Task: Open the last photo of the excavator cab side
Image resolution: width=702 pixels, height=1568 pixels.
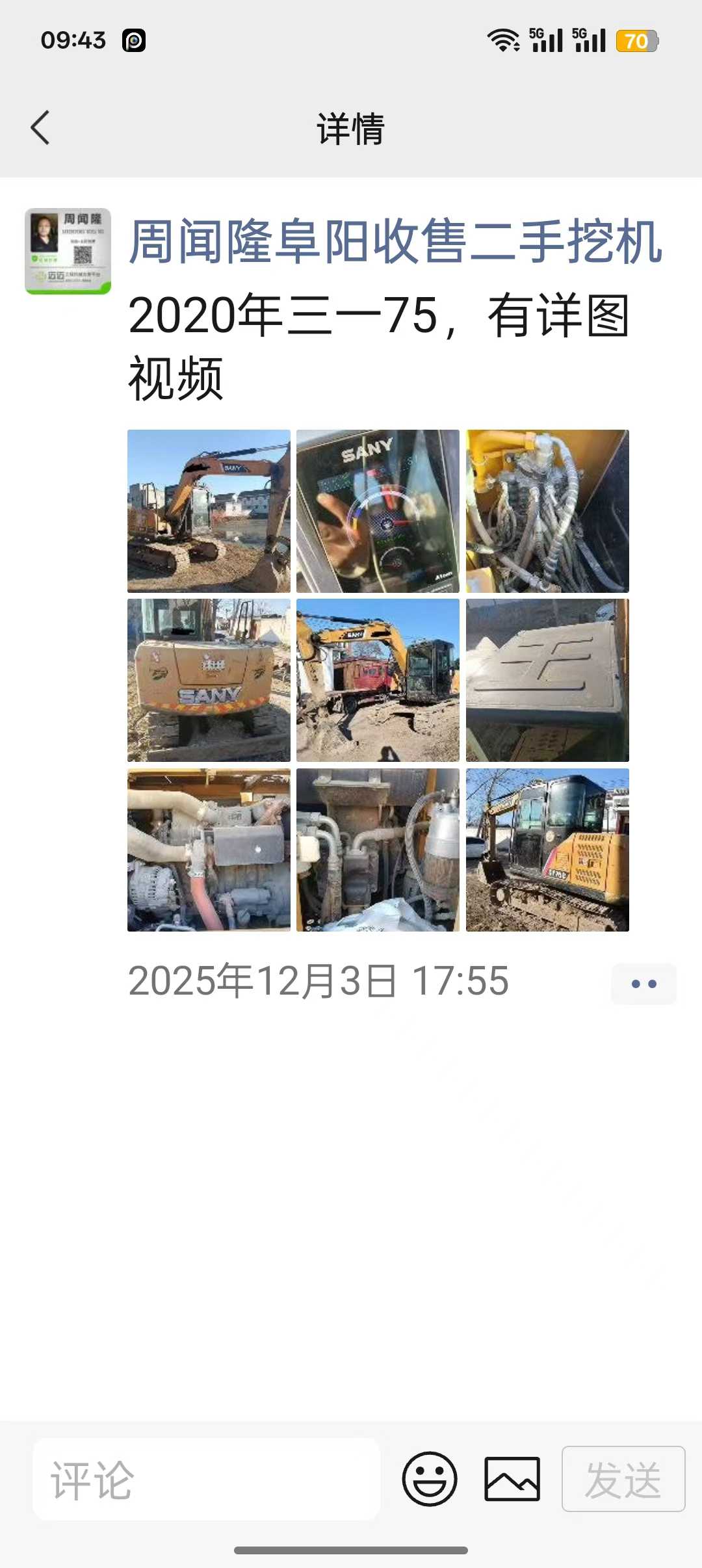Action: click(547, 850)
